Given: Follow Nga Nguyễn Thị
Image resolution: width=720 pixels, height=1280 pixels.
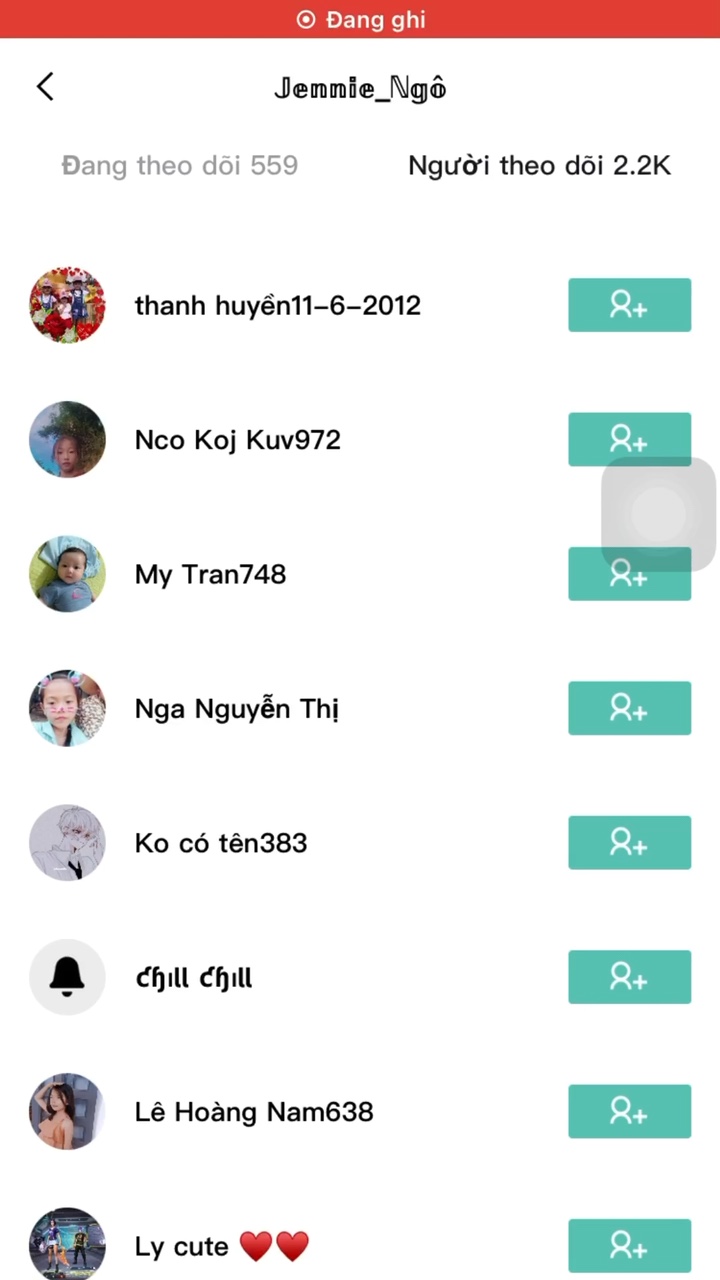Looking at the screenshot, I should point(629,708).
